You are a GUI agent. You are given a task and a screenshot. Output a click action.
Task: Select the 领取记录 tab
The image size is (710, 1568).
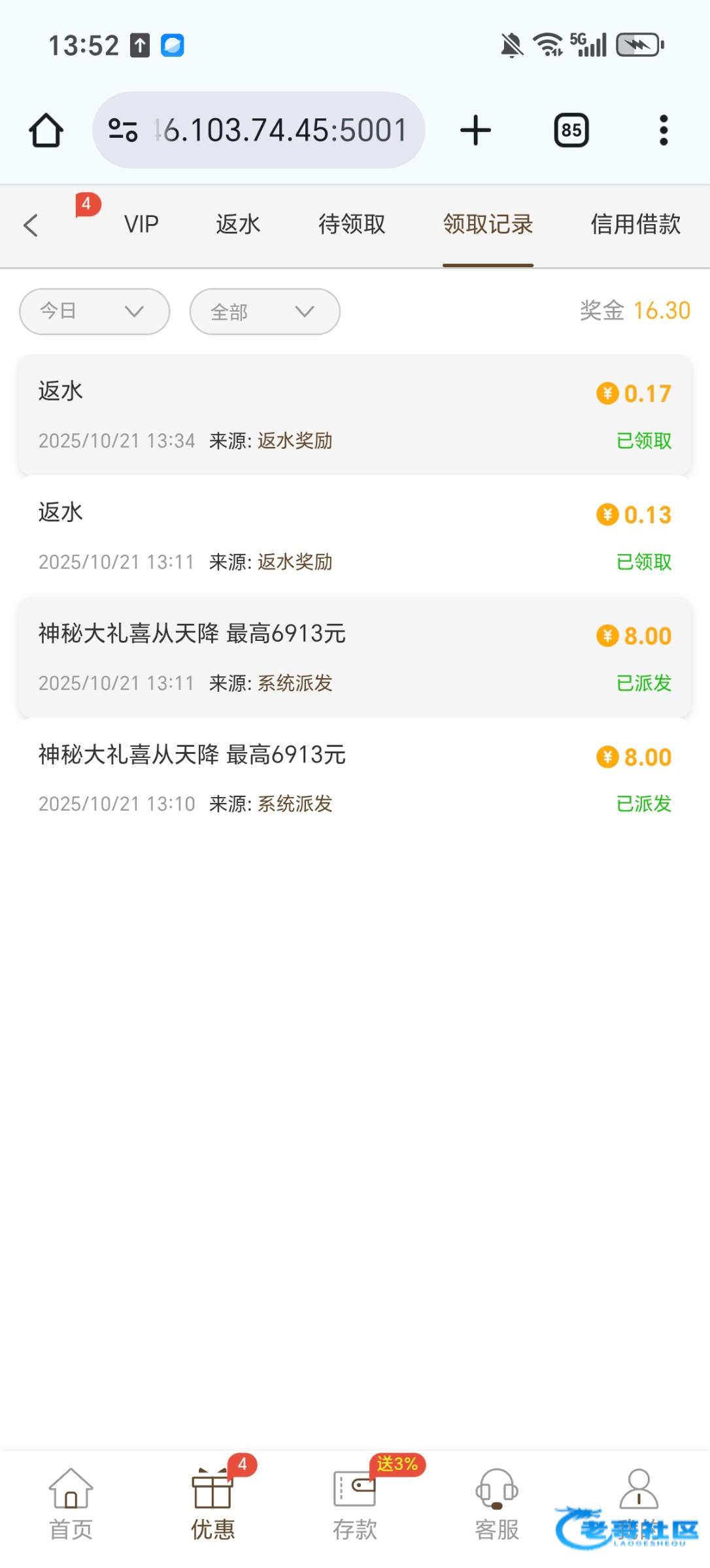point(488,225)
